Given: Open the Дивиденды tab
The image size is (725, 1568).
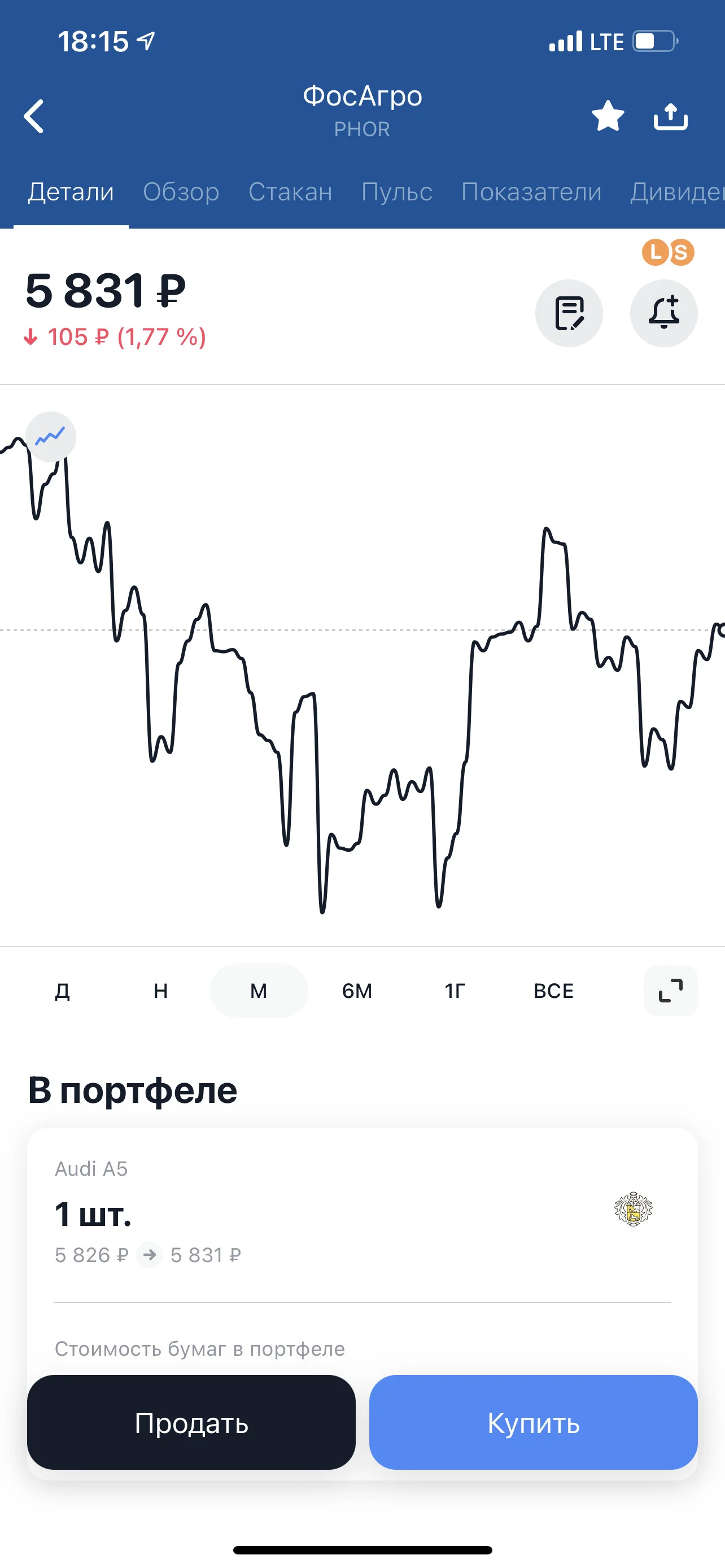Looking at the screenshot, I should [x=677, y=192].
